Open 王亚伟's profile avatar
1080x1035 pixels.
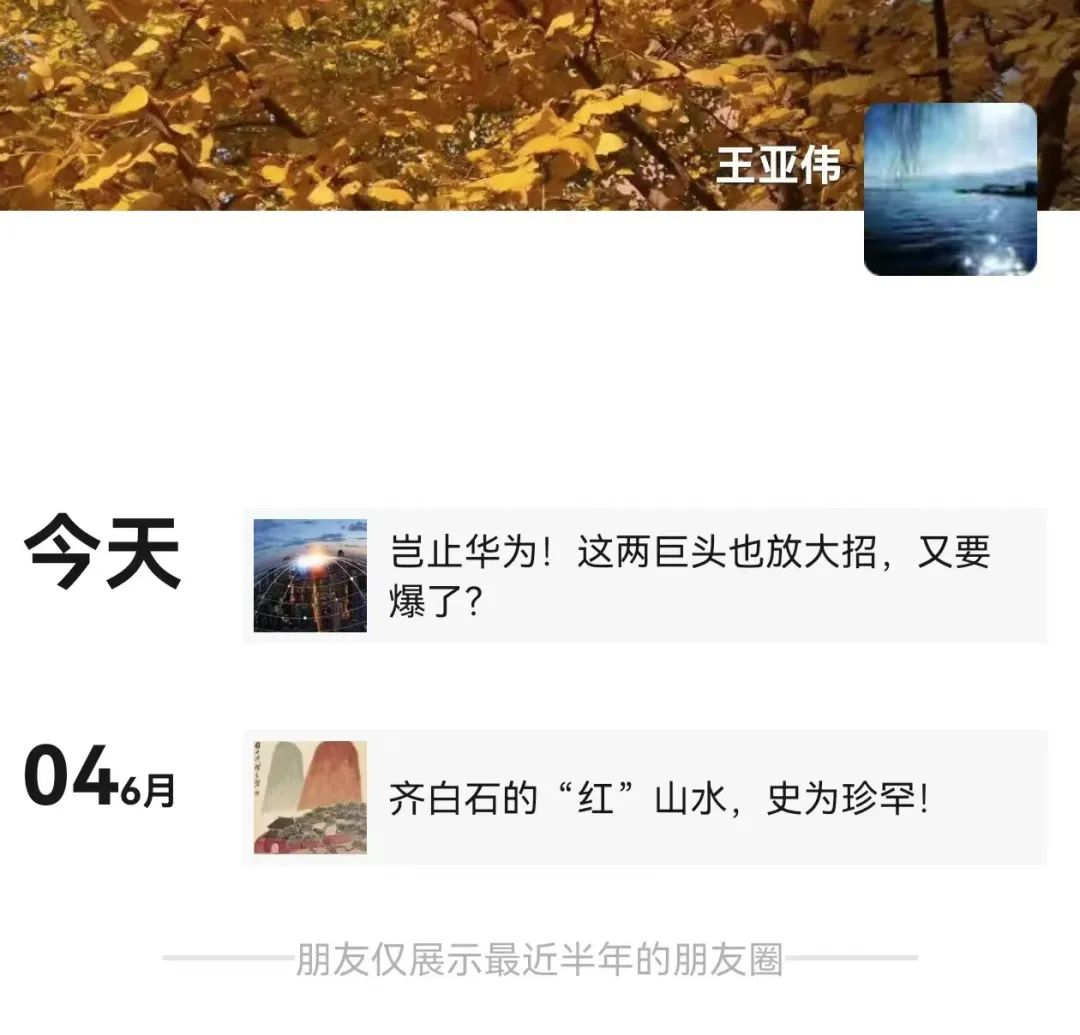point(950,189)
